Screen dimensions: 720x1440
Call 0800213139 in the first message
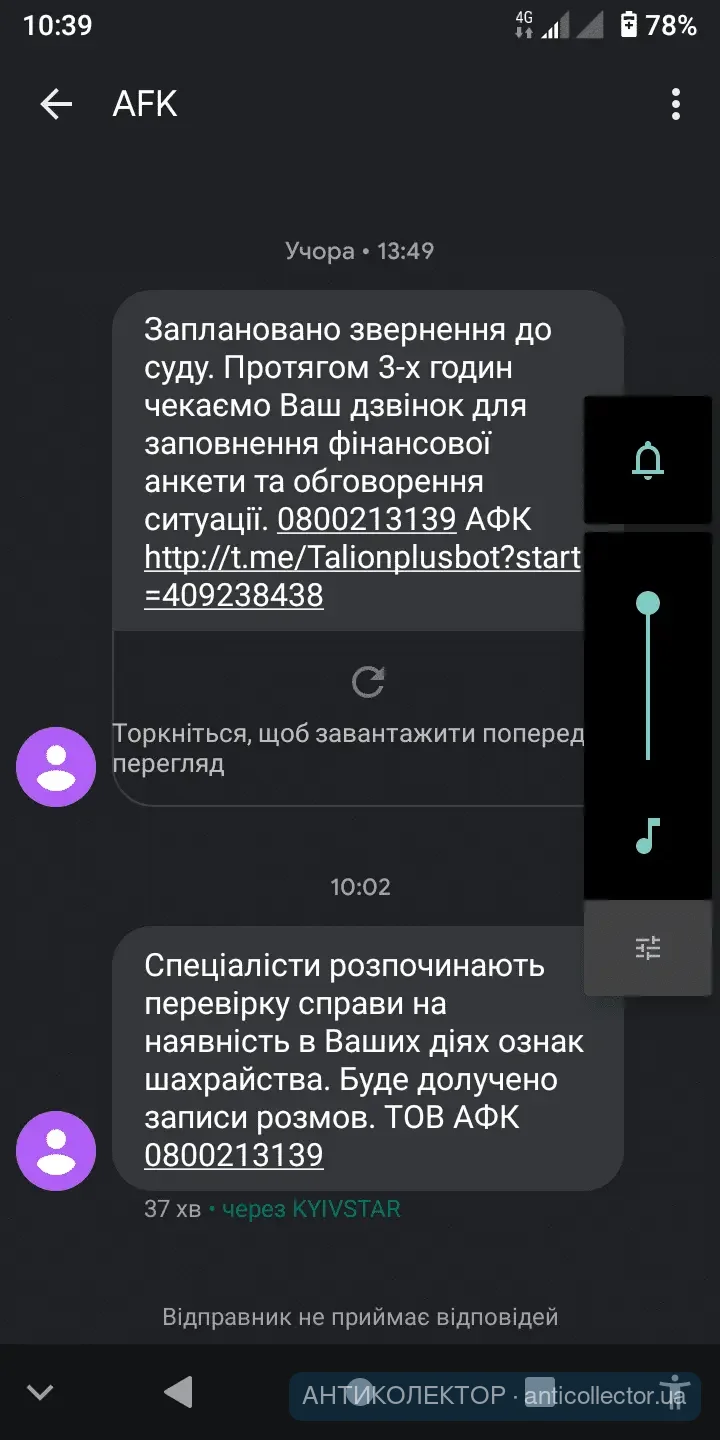(366, 520)
